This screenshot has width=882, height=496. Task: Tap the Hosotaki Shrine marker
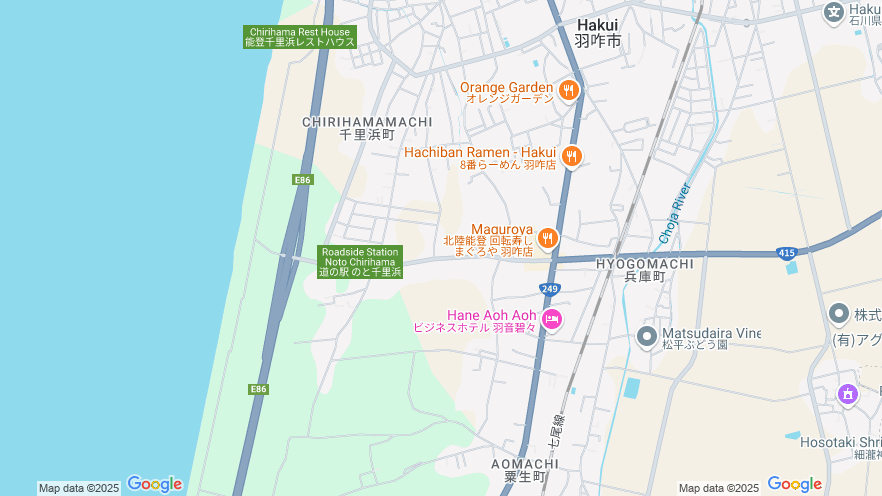tap(848, 395)
